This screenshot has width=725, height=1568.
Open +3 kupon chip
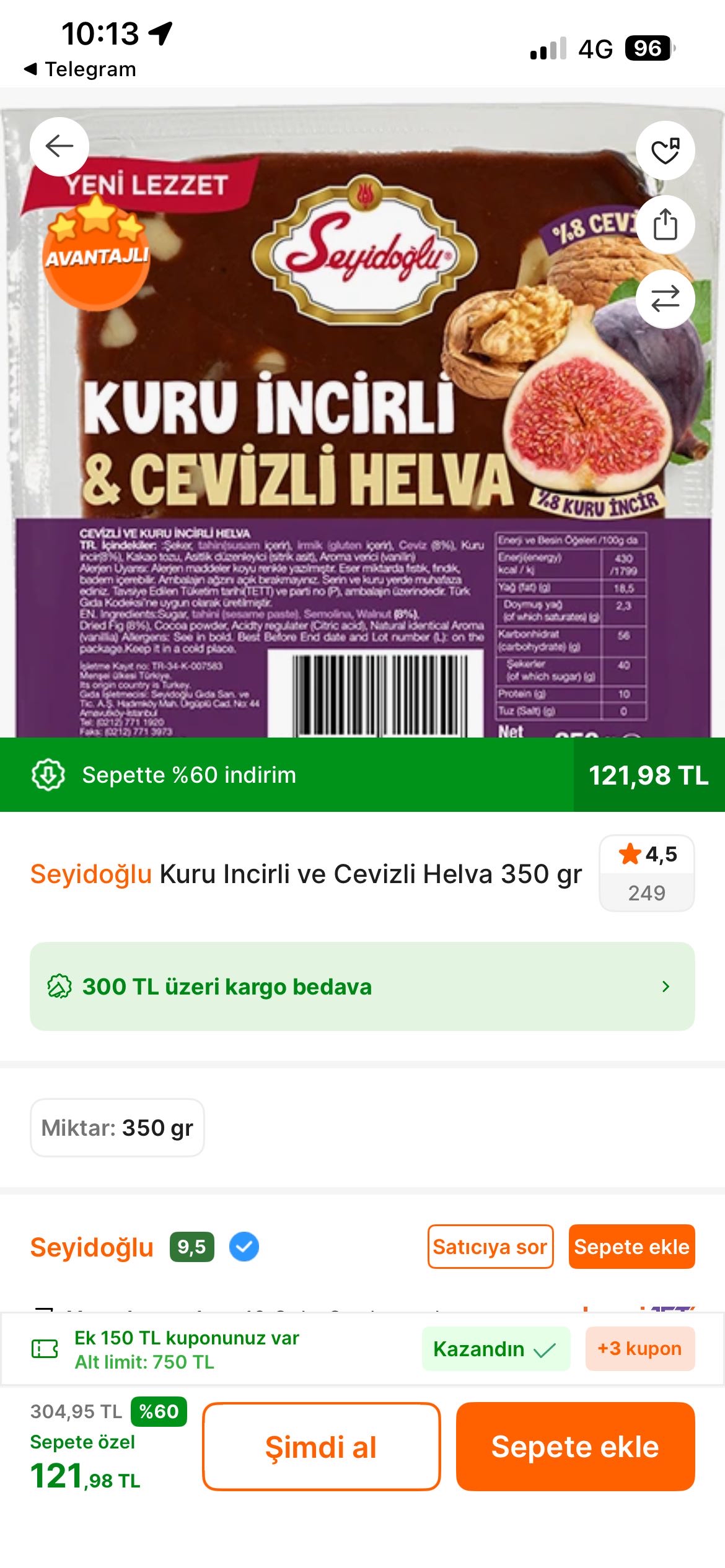coord(639,1348)
